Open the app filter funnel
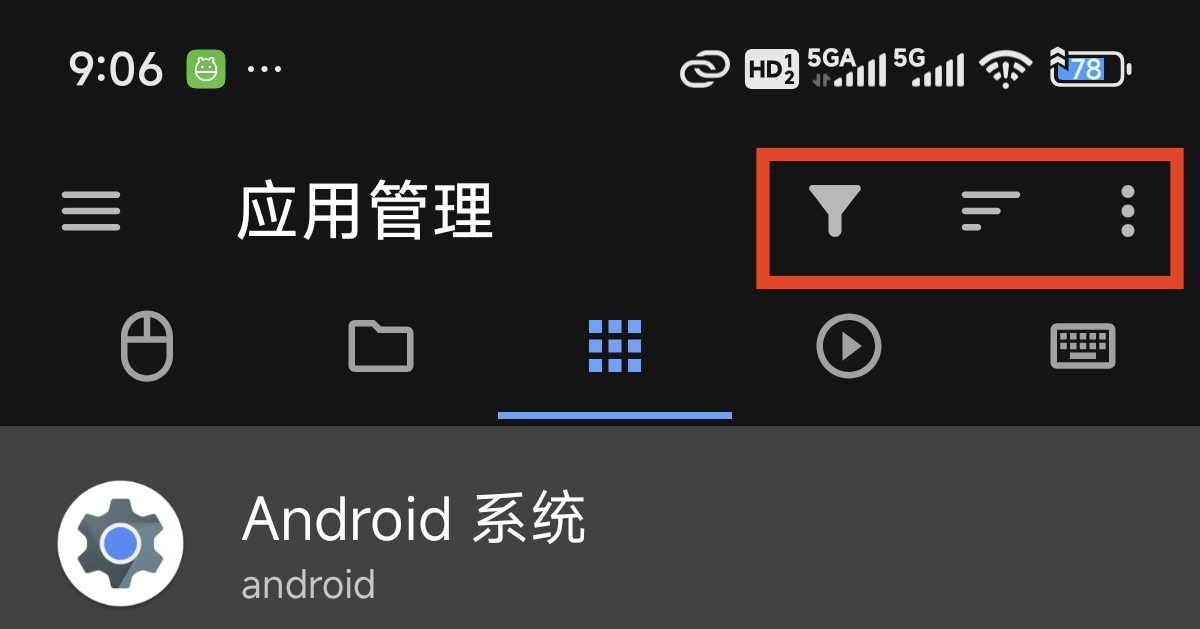This screenshot has height=629, width=1200. (x=834, y=211)
